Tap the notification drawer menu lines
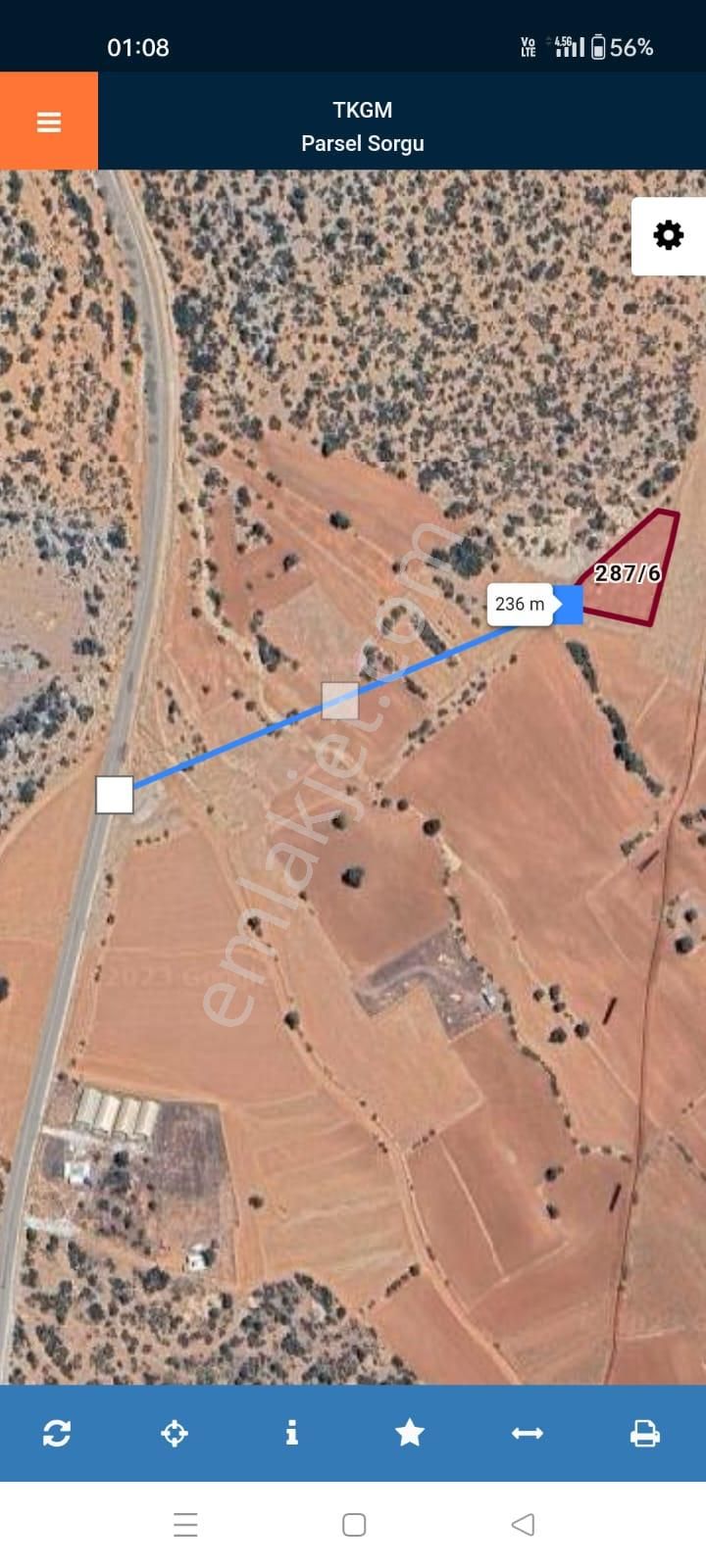 pyautogui.click(x=185, y=1525)
